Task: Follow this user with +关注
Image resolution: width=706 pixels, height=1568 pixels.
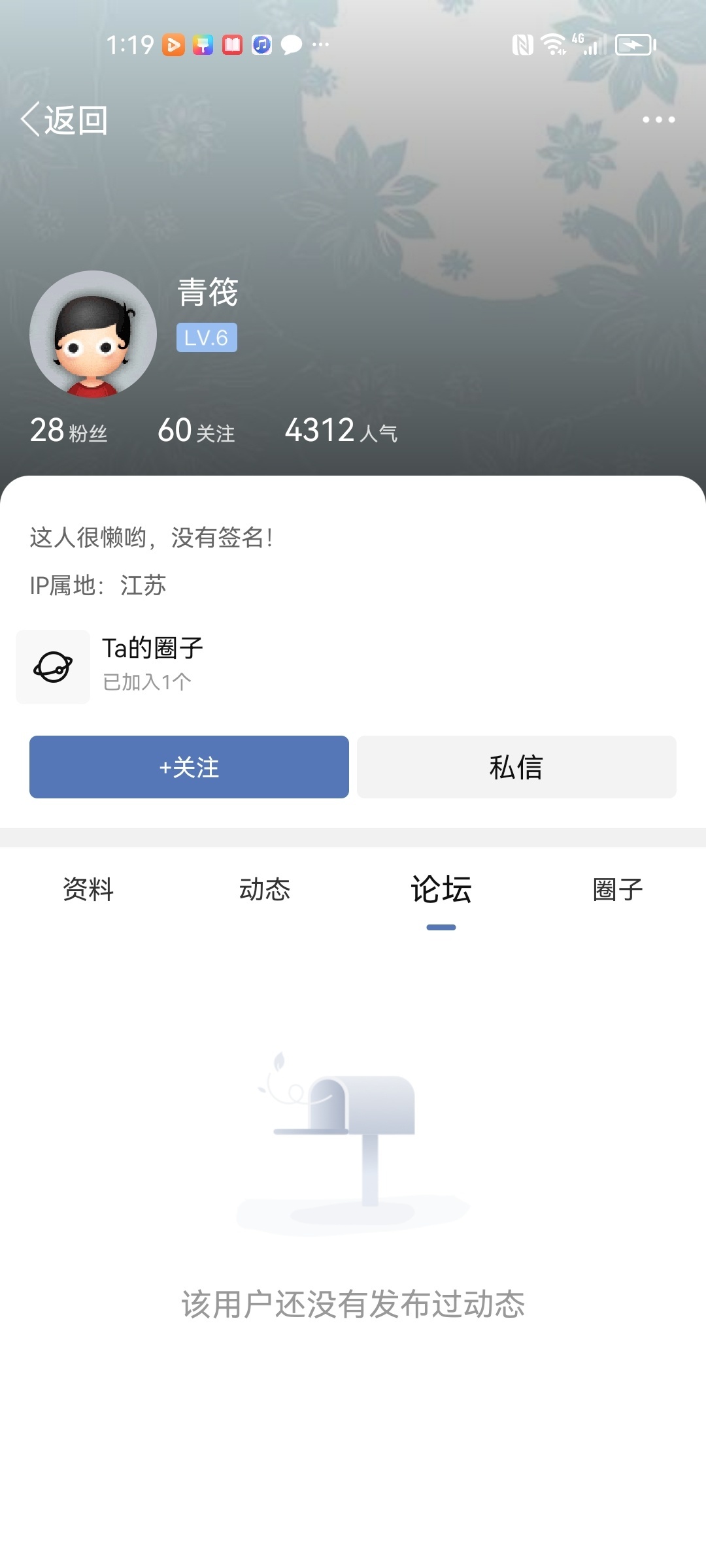Action: [x=189, y=767]
